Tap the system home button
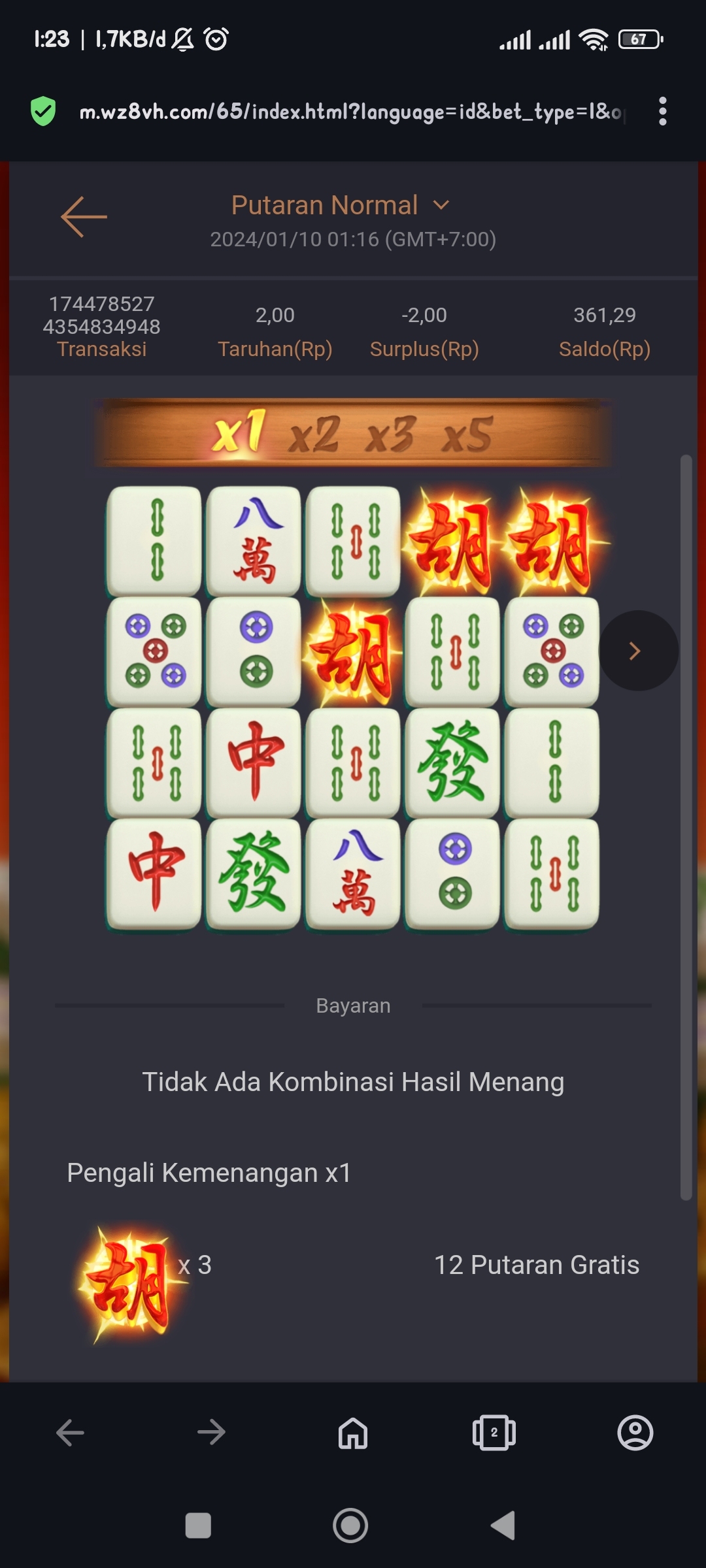This screenshot has width=706, height=1568. tap(350, 1526)
